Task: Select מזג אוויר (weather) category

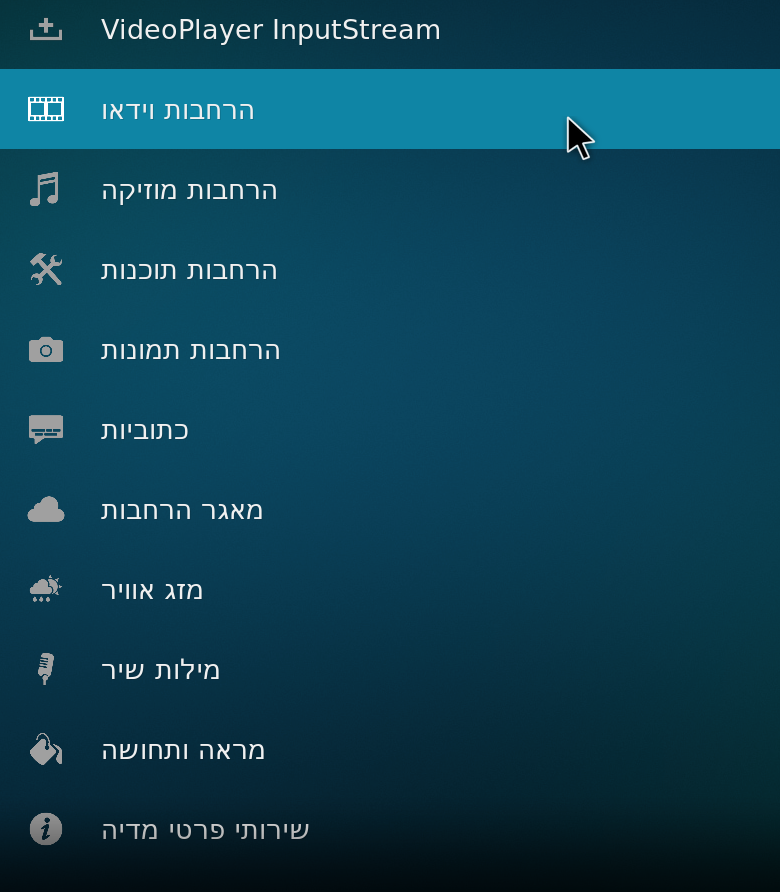Action: point(152,590)
